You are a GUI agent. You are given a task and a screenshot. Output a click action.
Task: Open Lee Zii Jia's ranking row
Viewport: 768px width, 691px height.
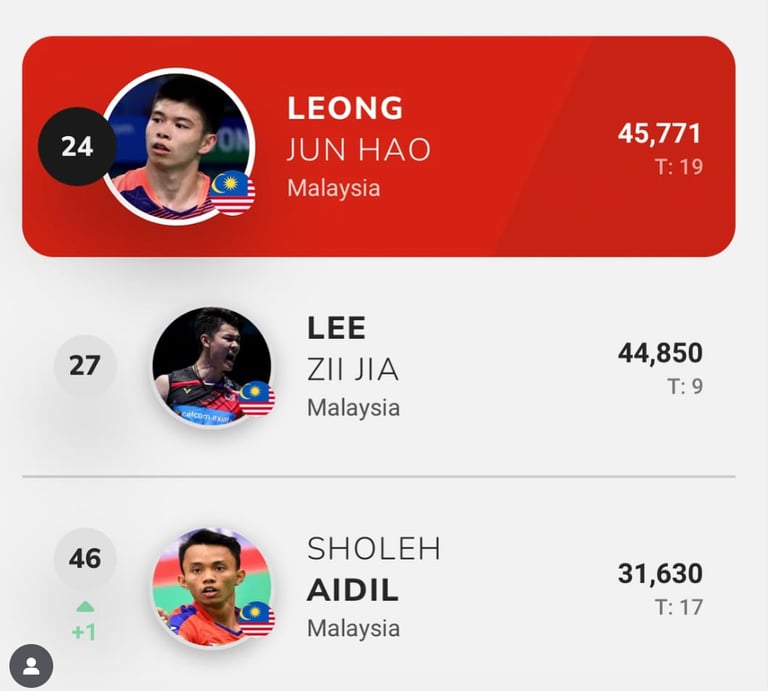(x=378, y=367)
